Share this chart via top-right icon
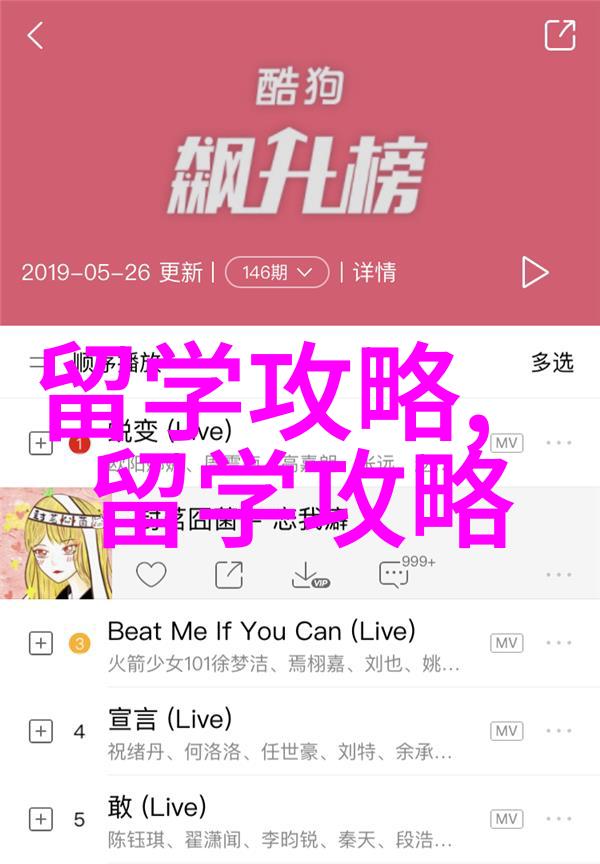This screenshot has height=864, width=600. pyautogui.click(x=560, y=36)
